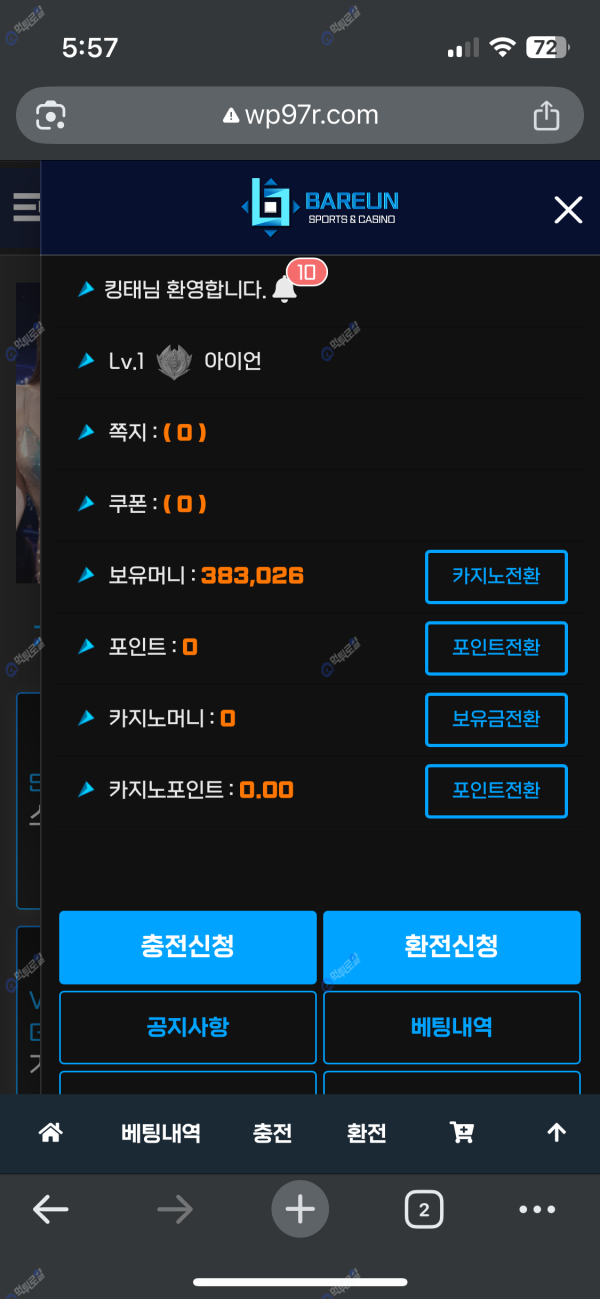
Task: Open 공지사항 notices
Action: [188, 1027]
